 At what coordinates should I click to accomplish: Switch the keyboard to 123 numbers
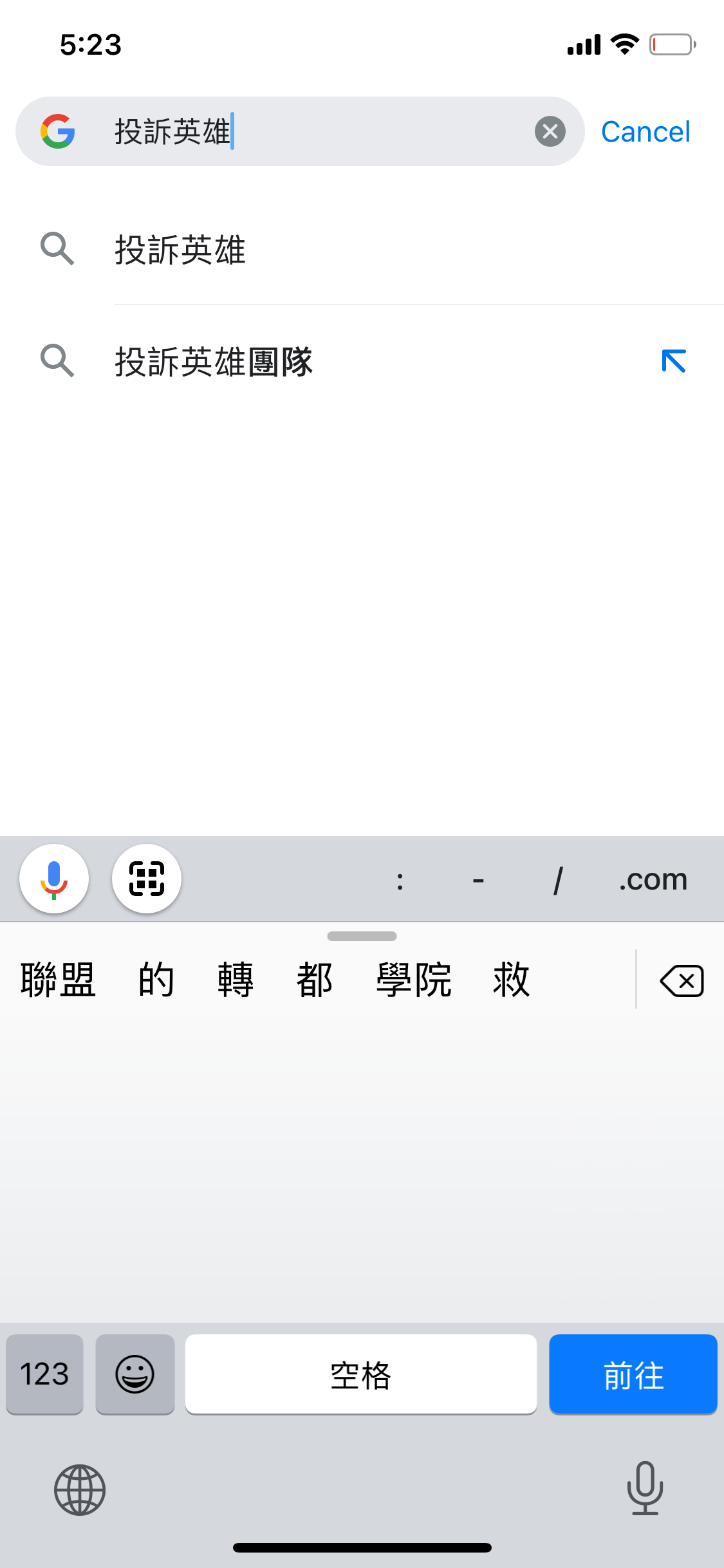click(44, 1374)
